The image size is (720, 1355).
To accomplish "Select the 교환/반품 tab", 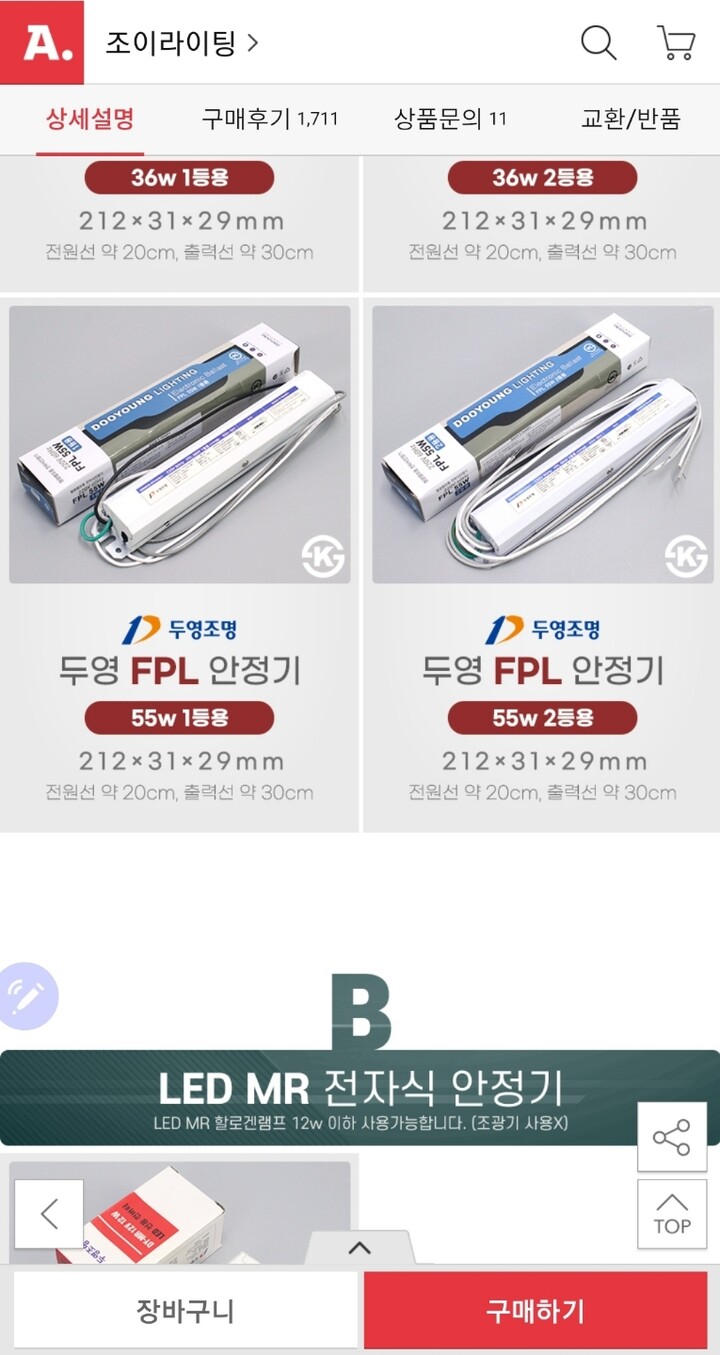I will (631, 118).
